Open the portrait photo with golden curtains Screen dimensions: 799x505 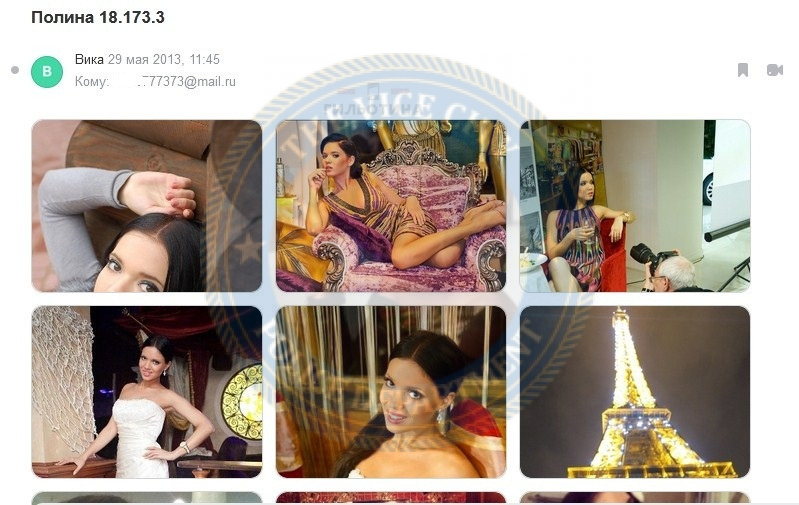pos(391,392)
